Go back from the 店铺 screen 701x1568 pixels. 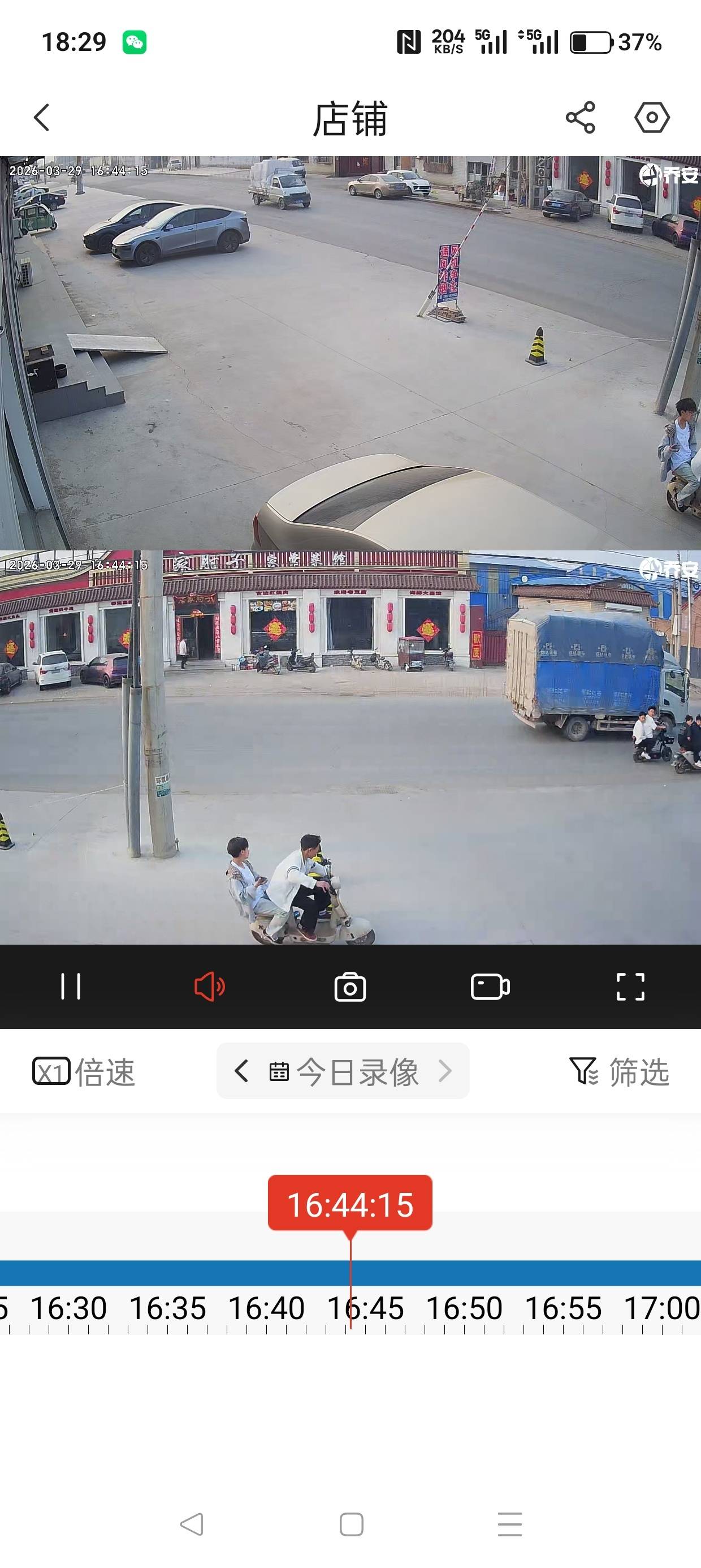[x=41, y=118]
